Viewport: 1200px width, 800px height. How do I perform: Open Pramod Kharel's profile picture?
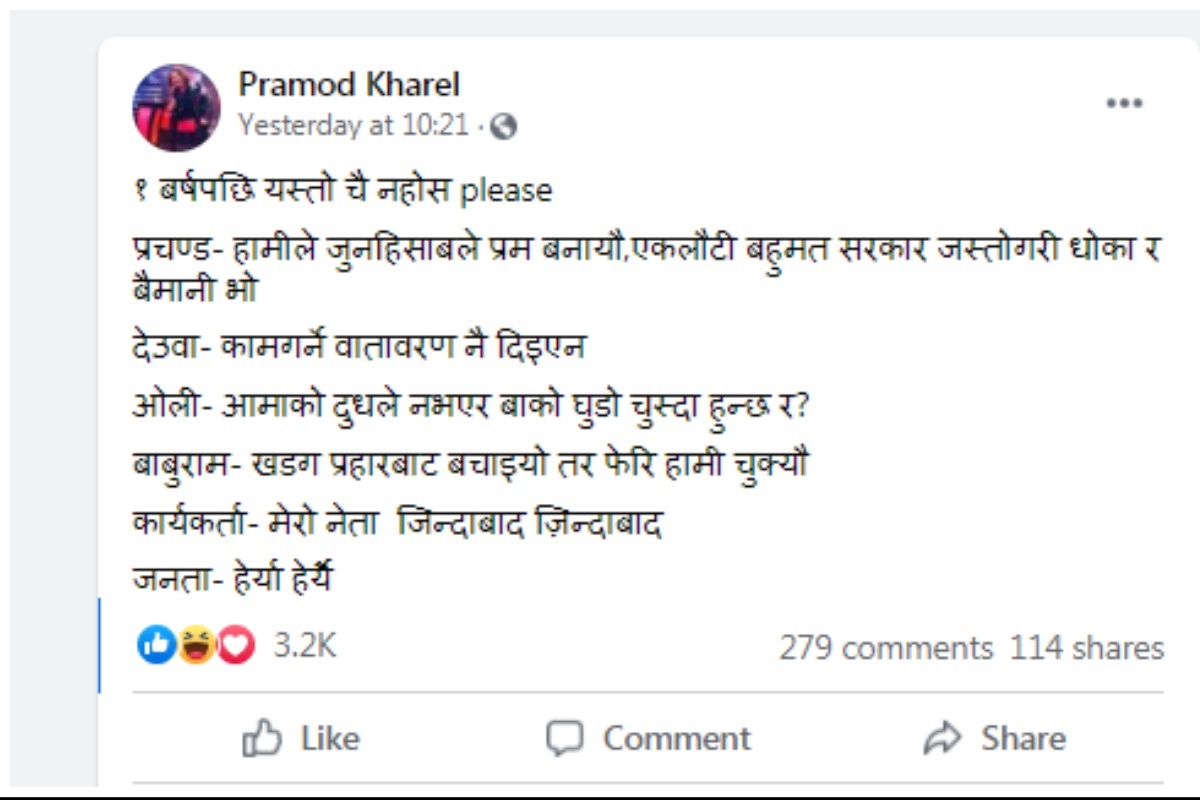[176, 107]
